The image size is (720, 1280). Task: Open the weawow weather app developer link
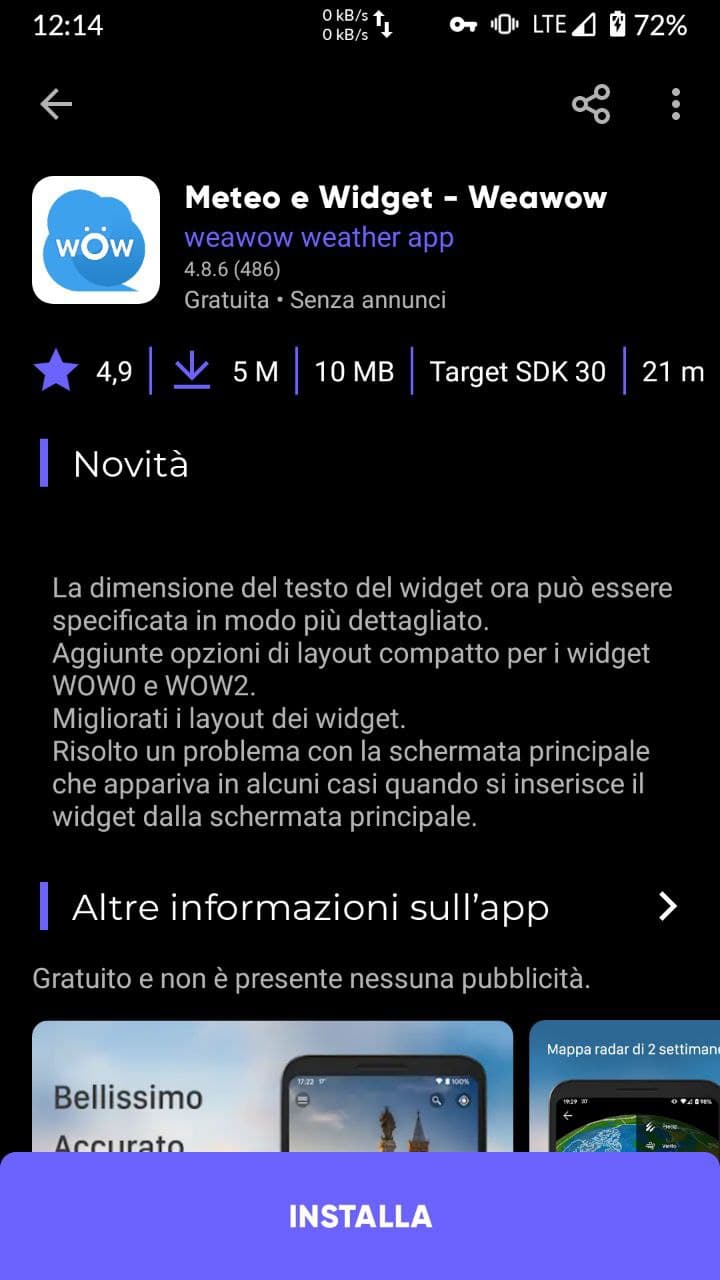coord(319,238)
